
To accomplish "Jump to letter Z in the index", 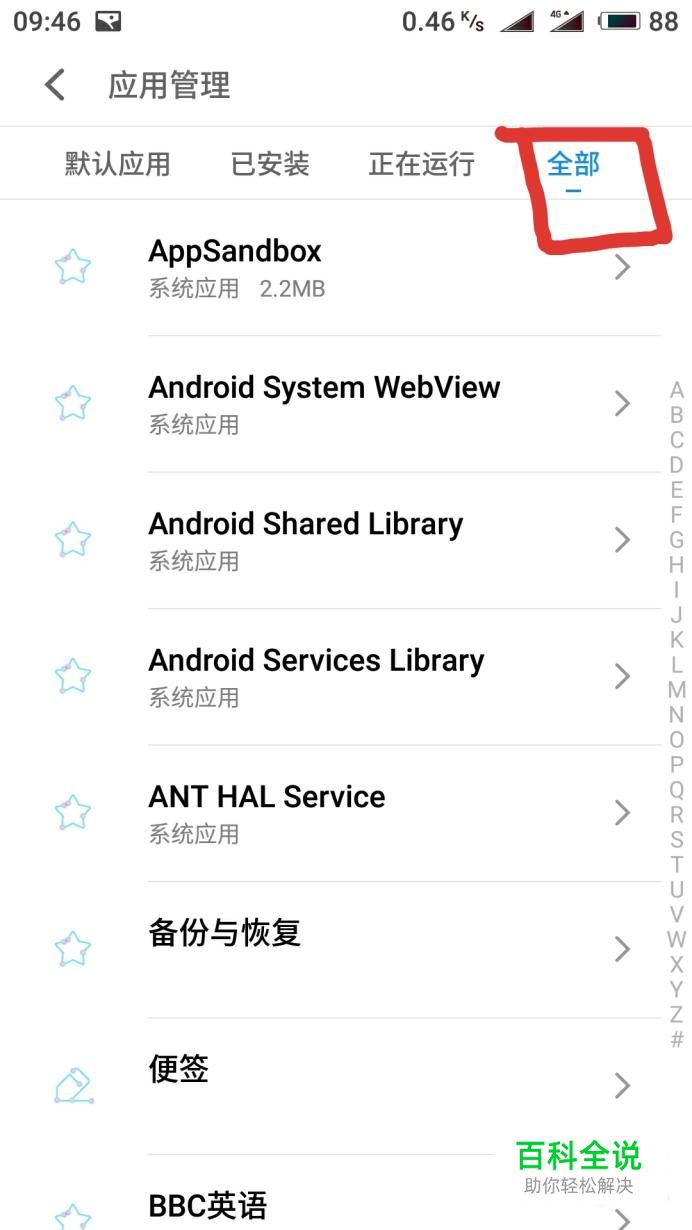I will pos(677,1014).
